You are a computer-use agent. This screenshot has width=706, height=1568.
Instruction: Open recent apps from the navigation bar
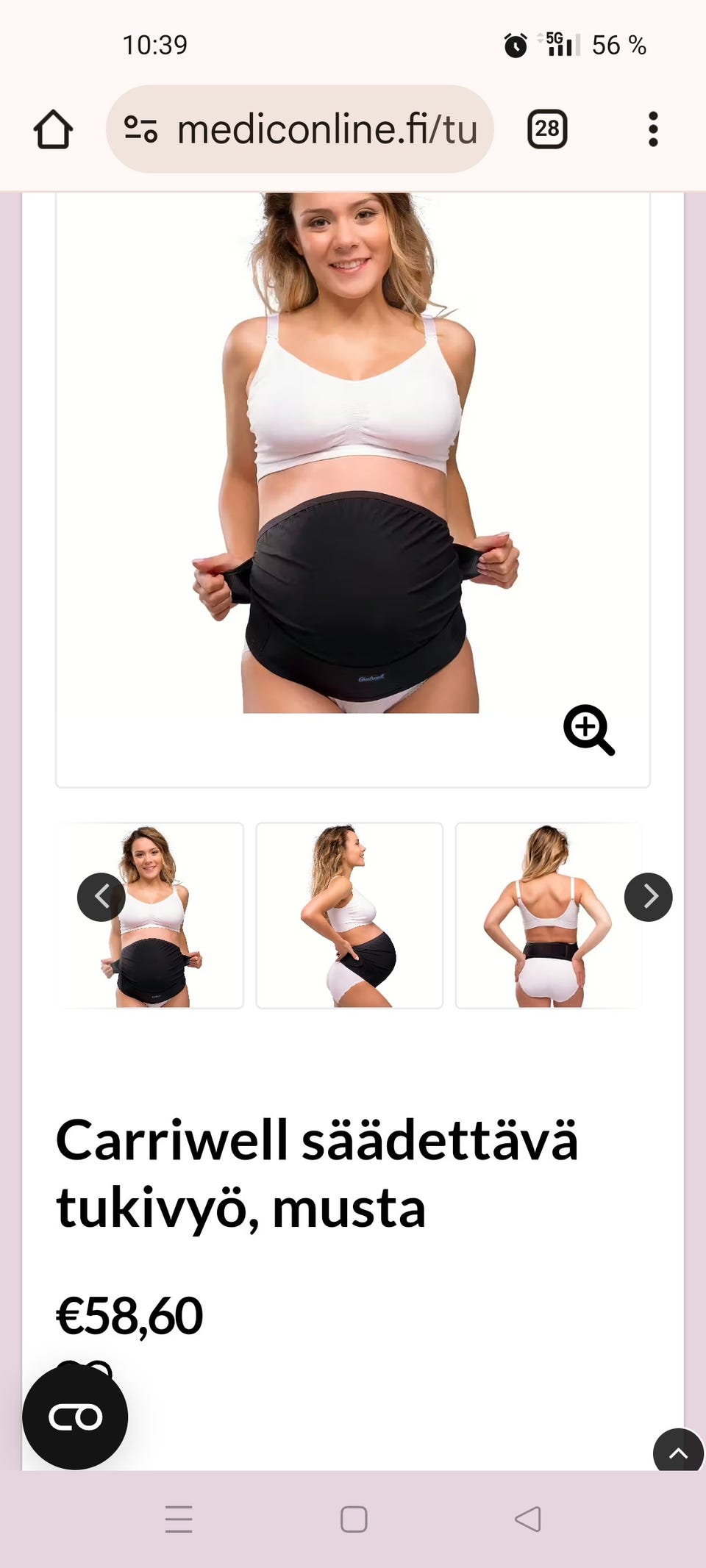coord(179,1519)
